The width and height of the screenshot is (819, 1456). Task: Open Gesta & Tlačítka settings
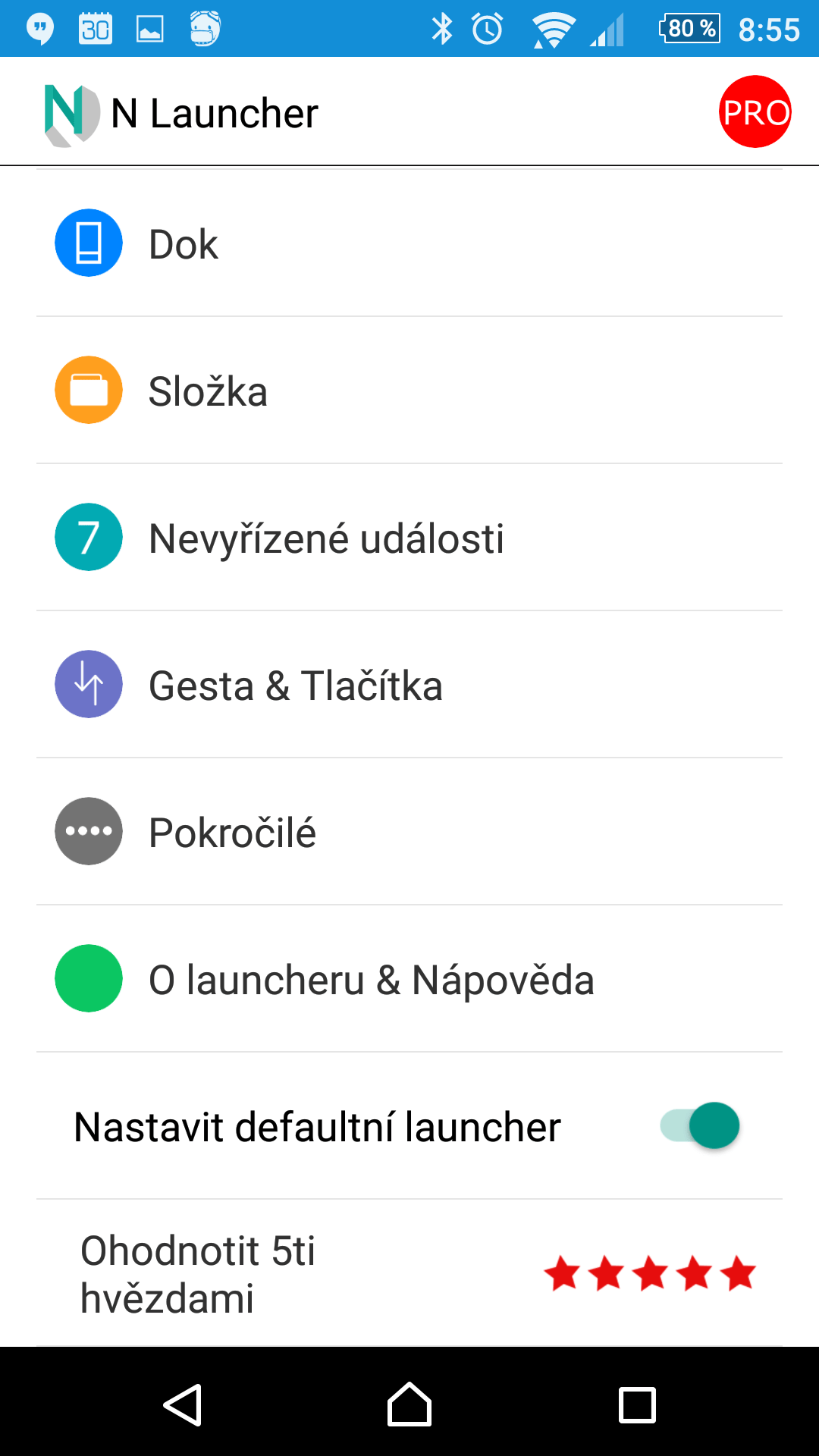409,685
